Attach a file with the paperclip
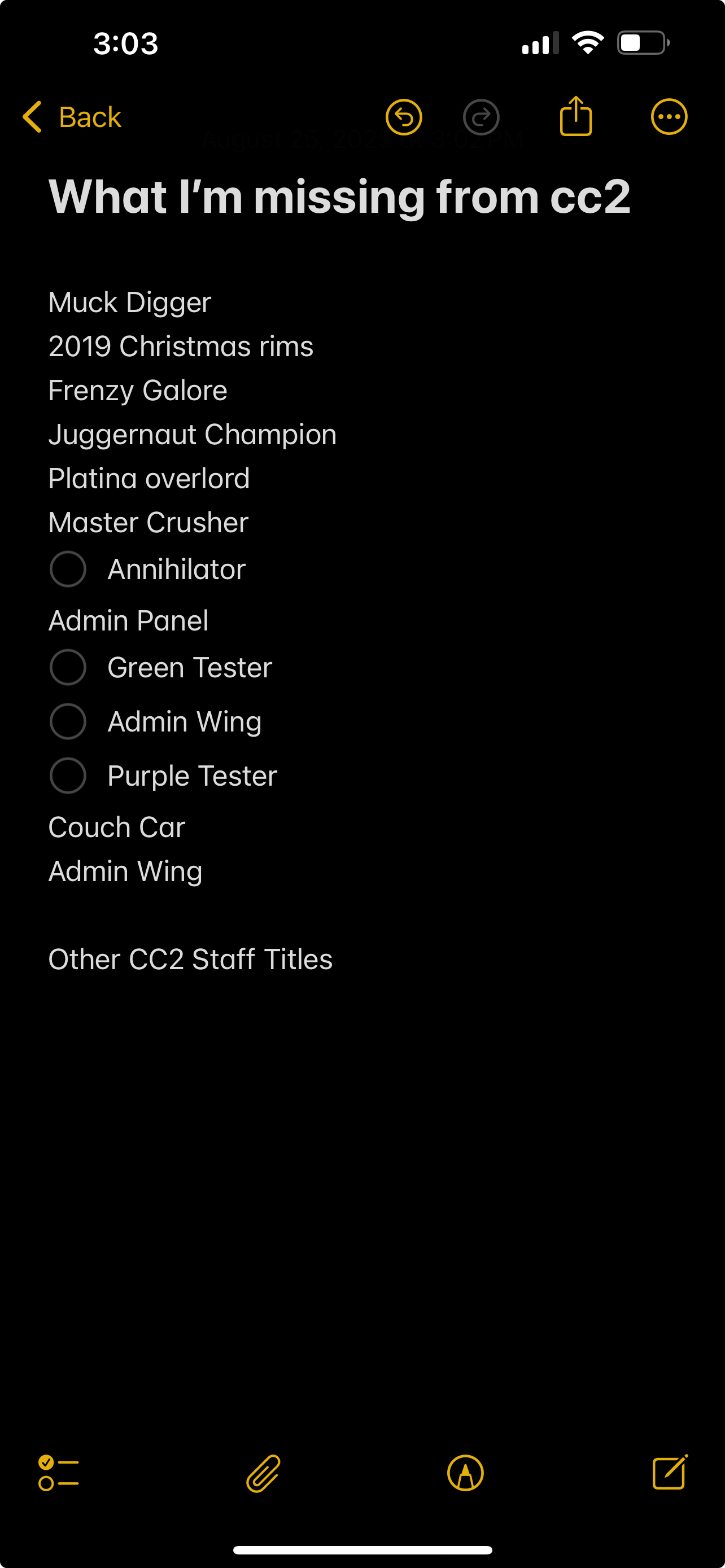Image resolution: width=725 pixels, height=1568 pixels. [x=263, y=1473]
